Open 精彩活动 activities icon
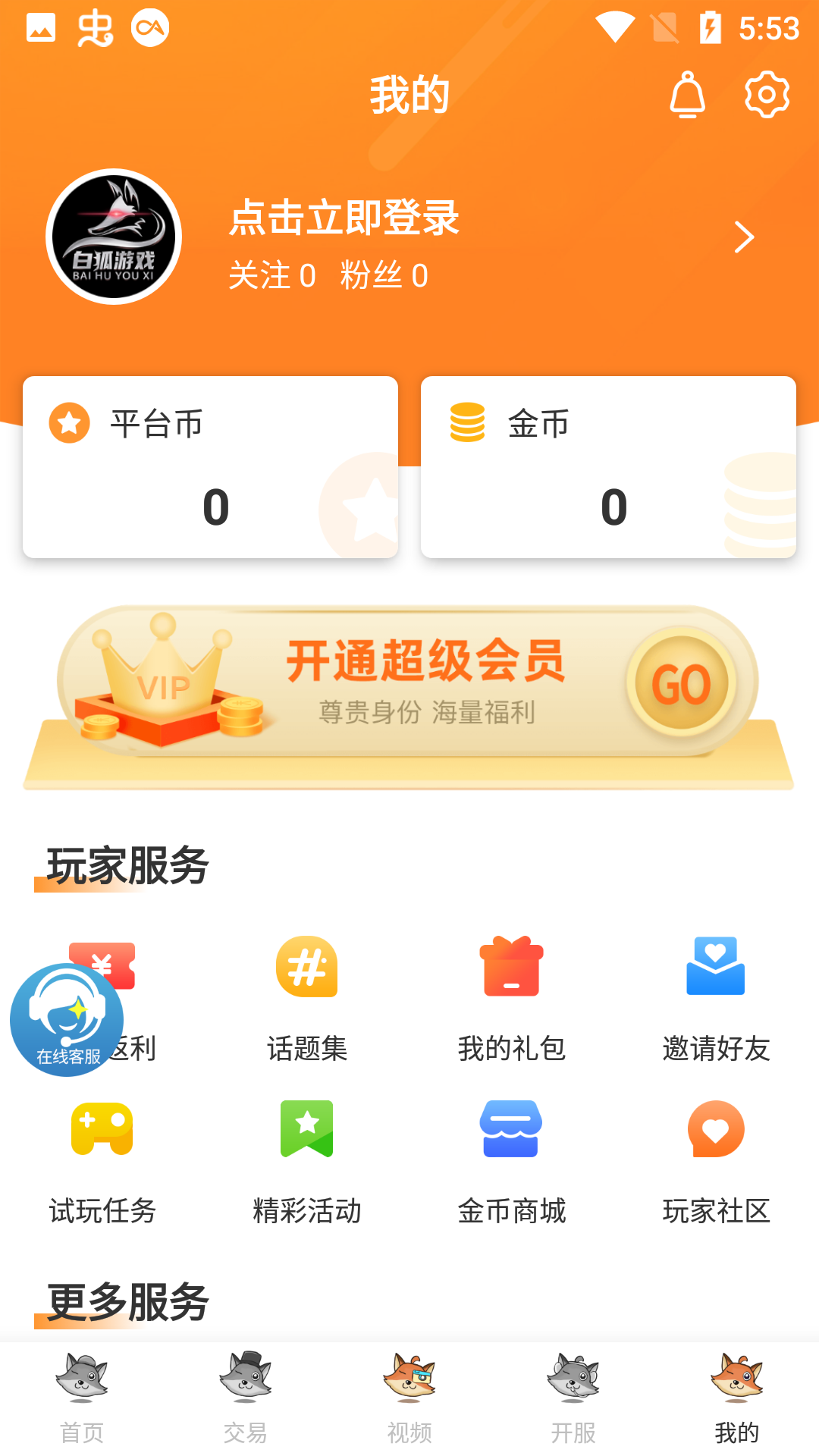Viewport: 819px width, 1456px height. click(307, 1129)
